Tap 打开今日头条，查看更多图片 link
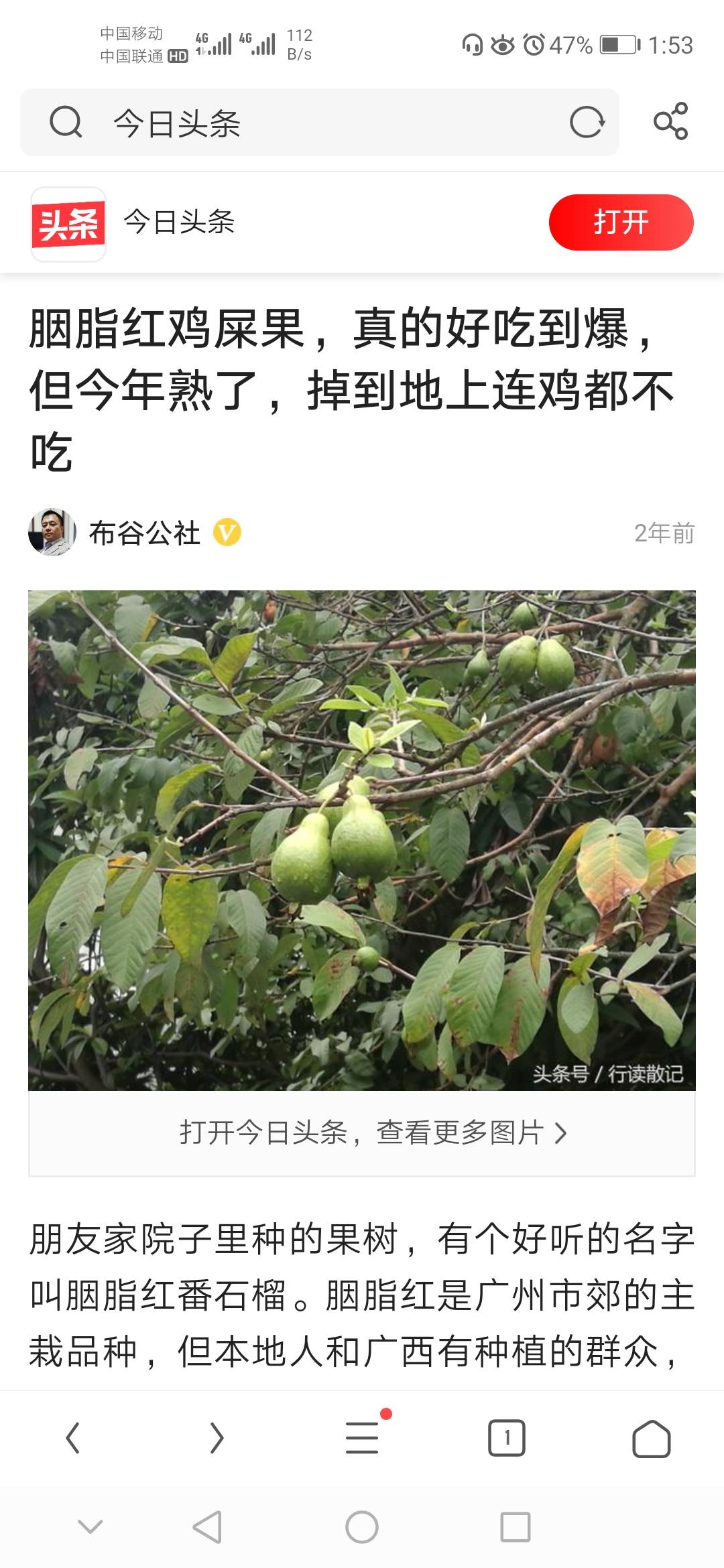This screenshot has width=724, height=1568. 373,1132
